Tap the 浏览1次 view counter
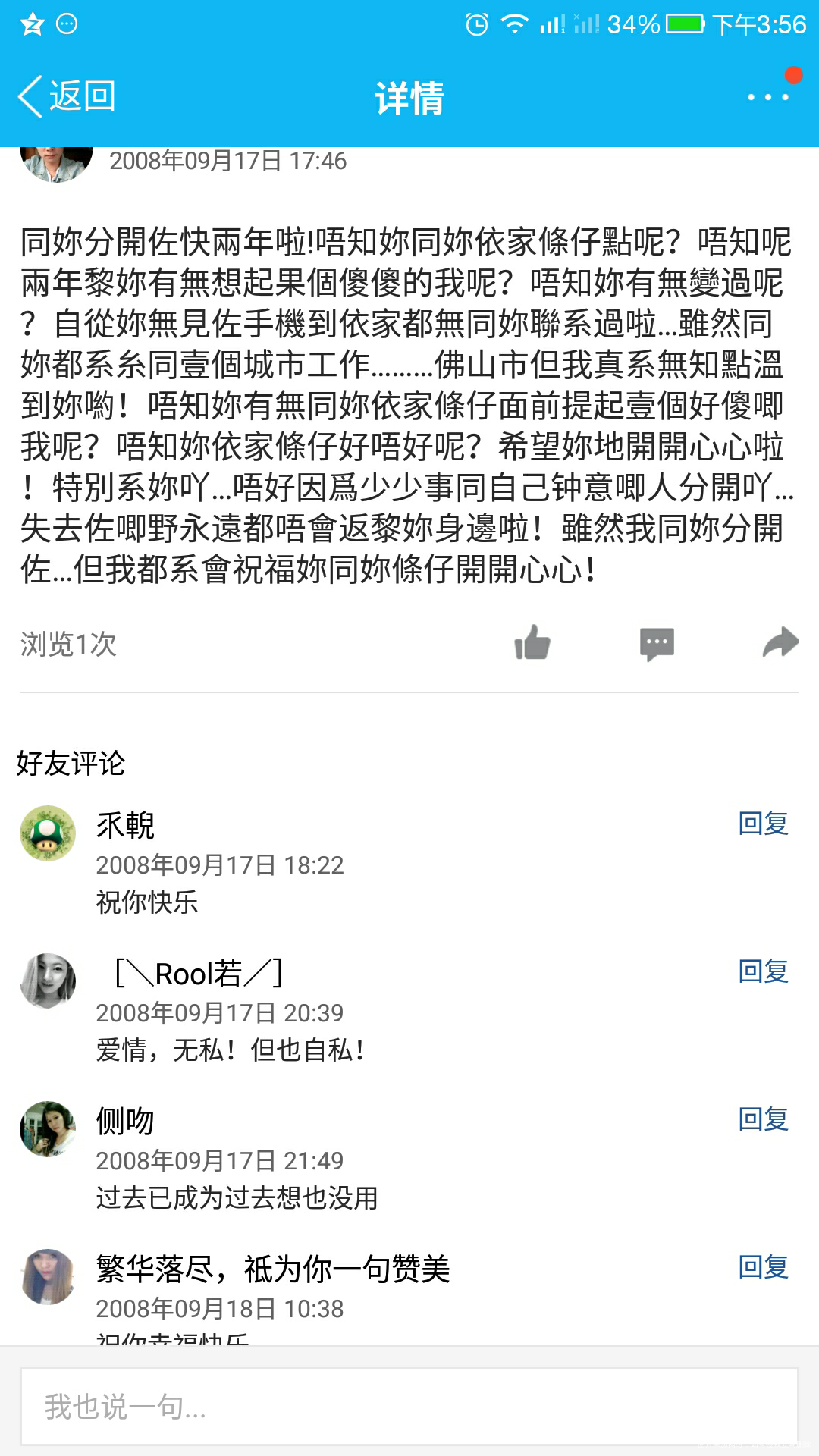Viewport: 819px width, 1456px height. pos(69,646)
